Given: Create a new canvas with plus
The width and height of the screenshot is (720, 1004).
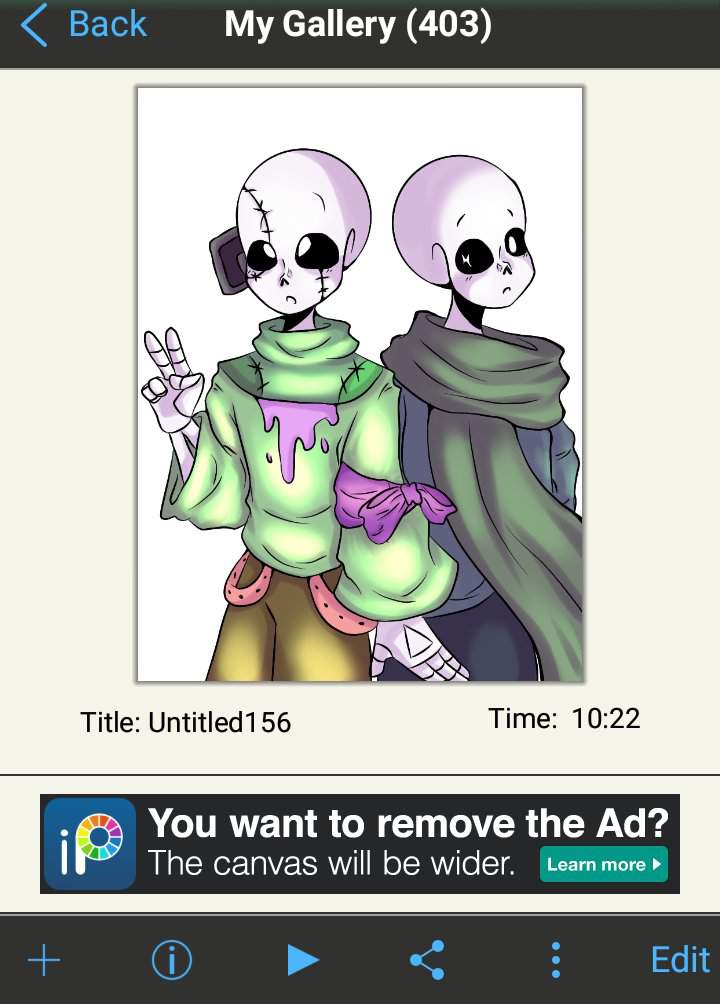Looking at the screenshot, I should pos(44,961).
